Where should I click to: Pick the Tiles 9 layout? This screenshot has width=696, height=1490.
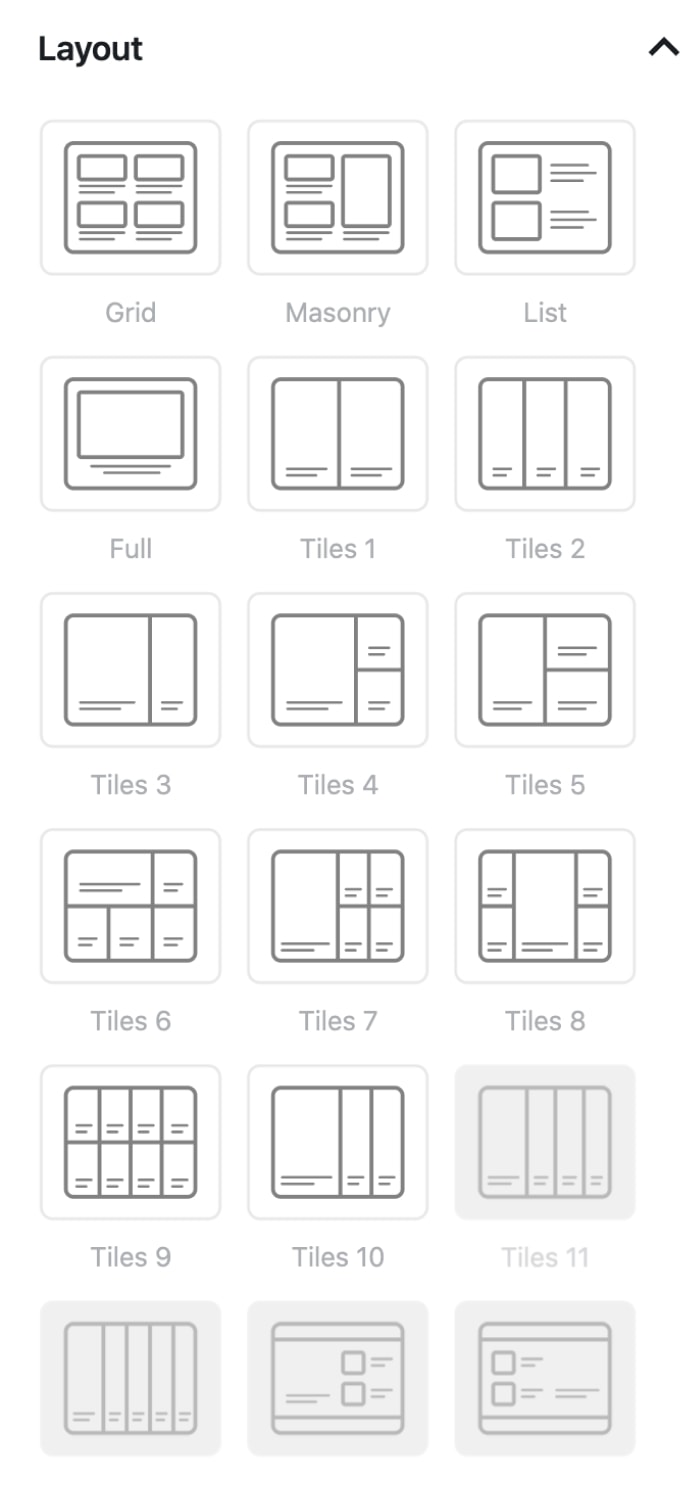click(x=130, y=1142)
